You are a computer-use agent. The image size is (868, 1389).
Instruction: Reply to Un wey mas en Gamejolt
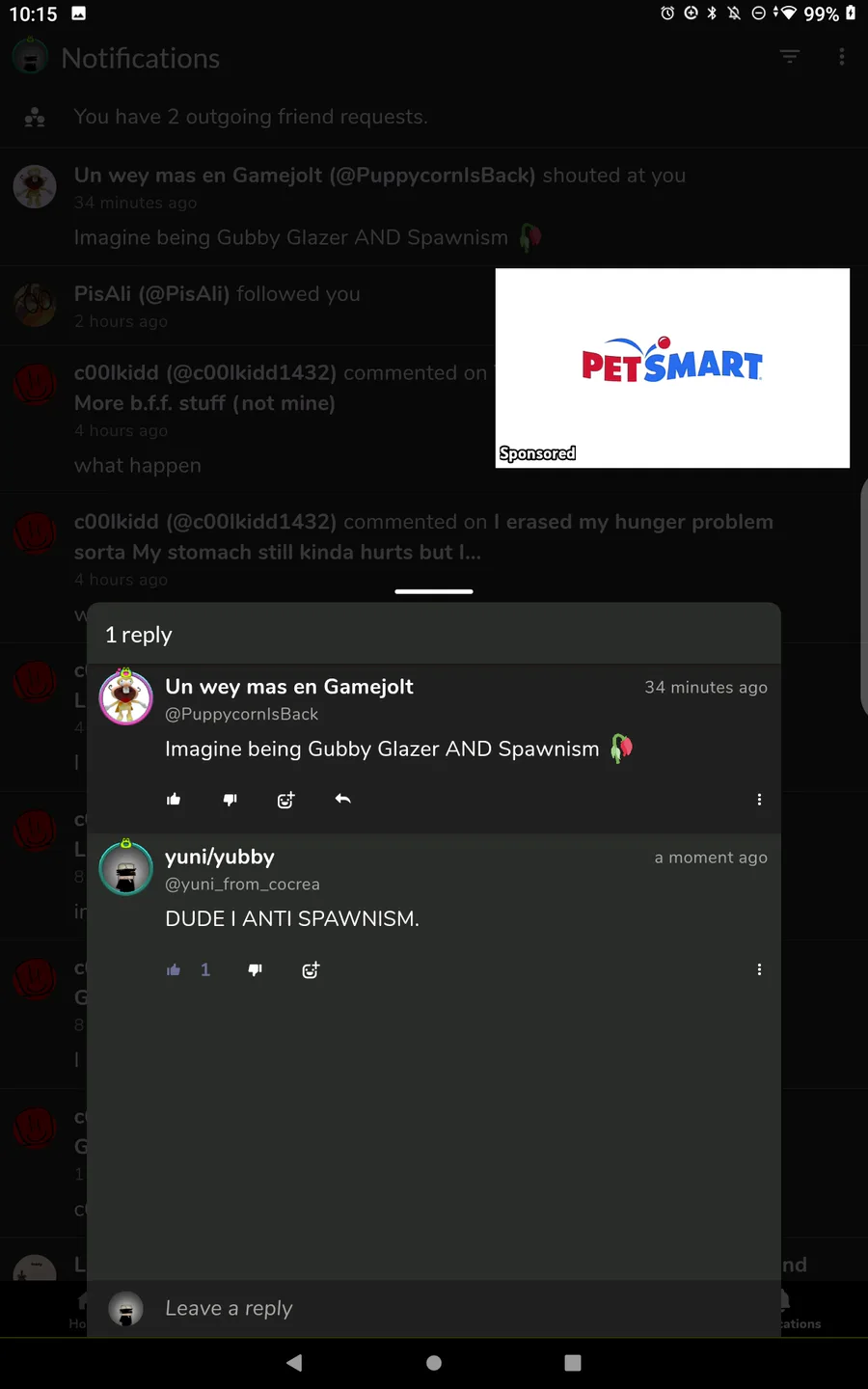342,799
